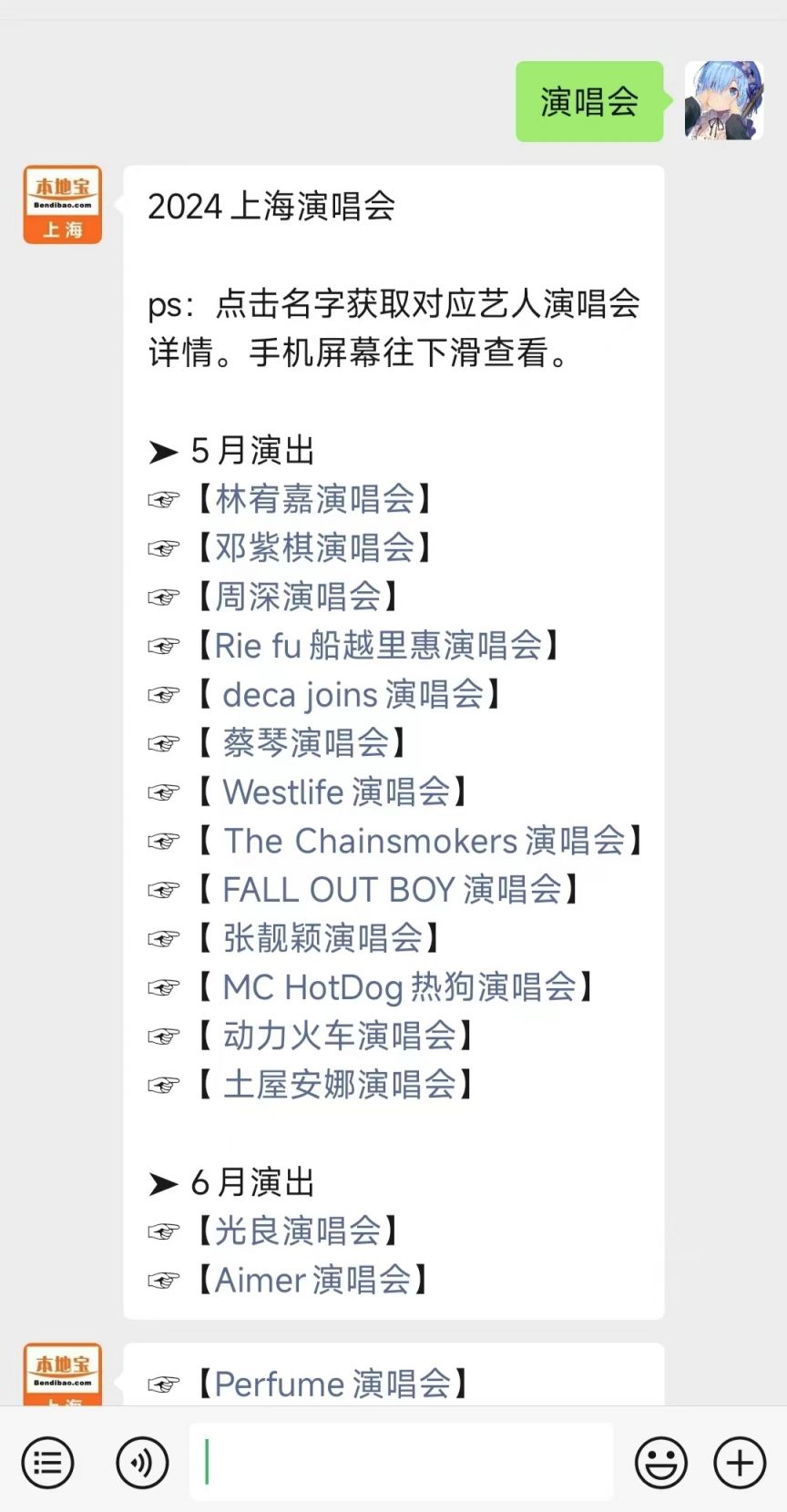View Rie fu 船越里惠演唱会 details
This screenshot has width=787, height=1512.
click(x=378, y=646)
